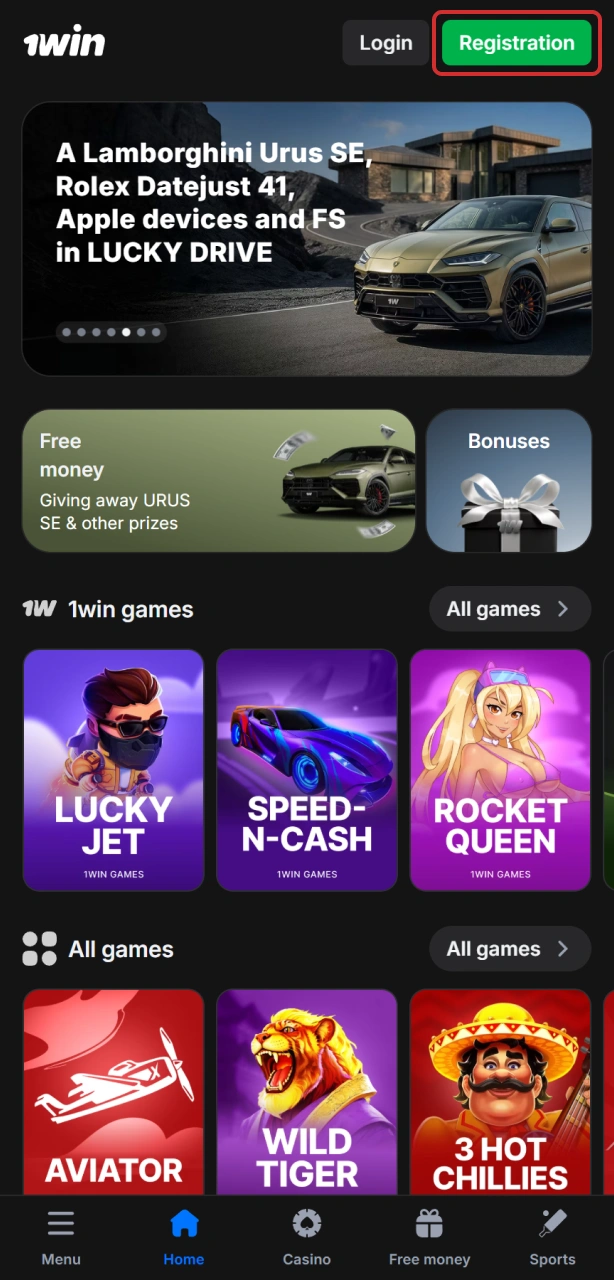
Task: Open the Bonuses card
Action: tap(508, 480)
